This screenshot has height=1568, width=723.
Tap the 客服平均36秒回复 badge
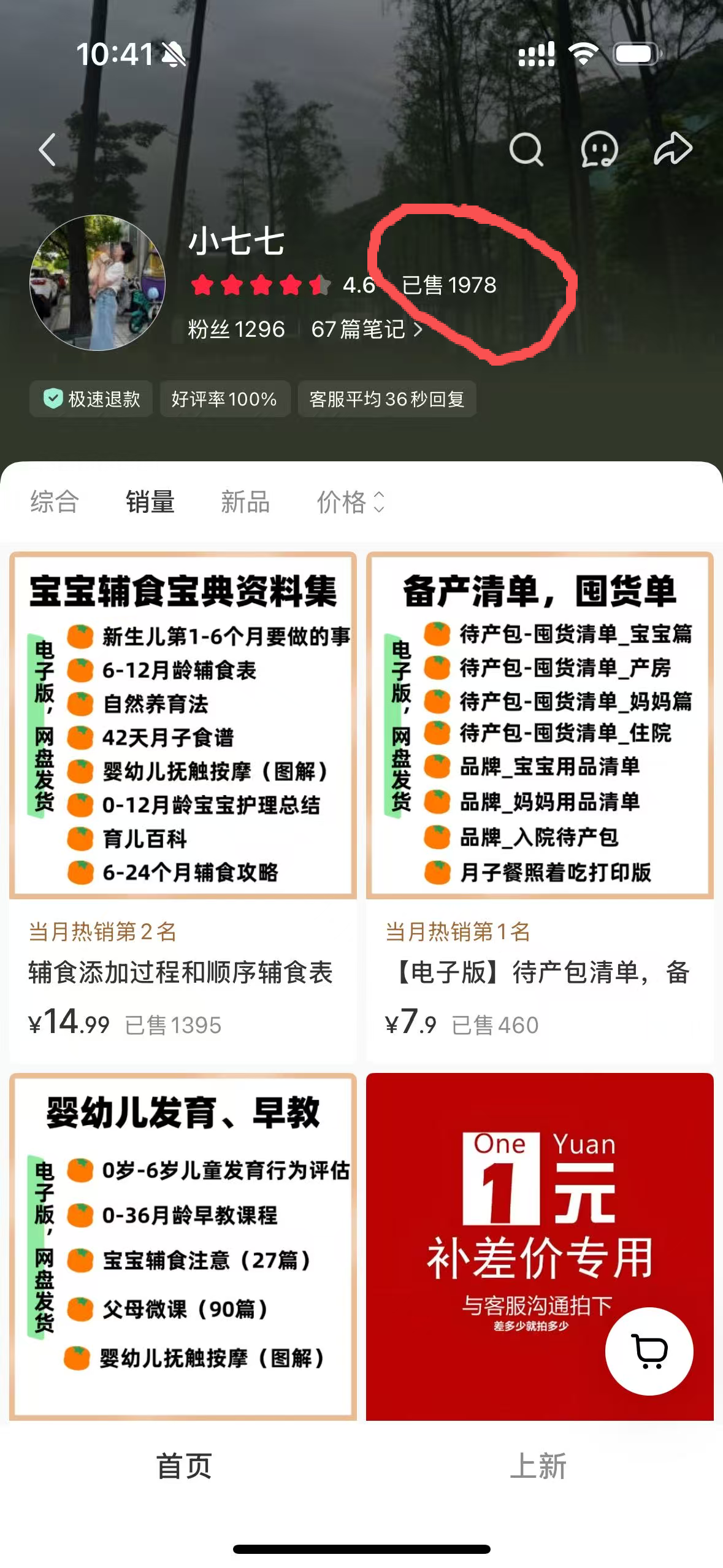coord(386,399)
